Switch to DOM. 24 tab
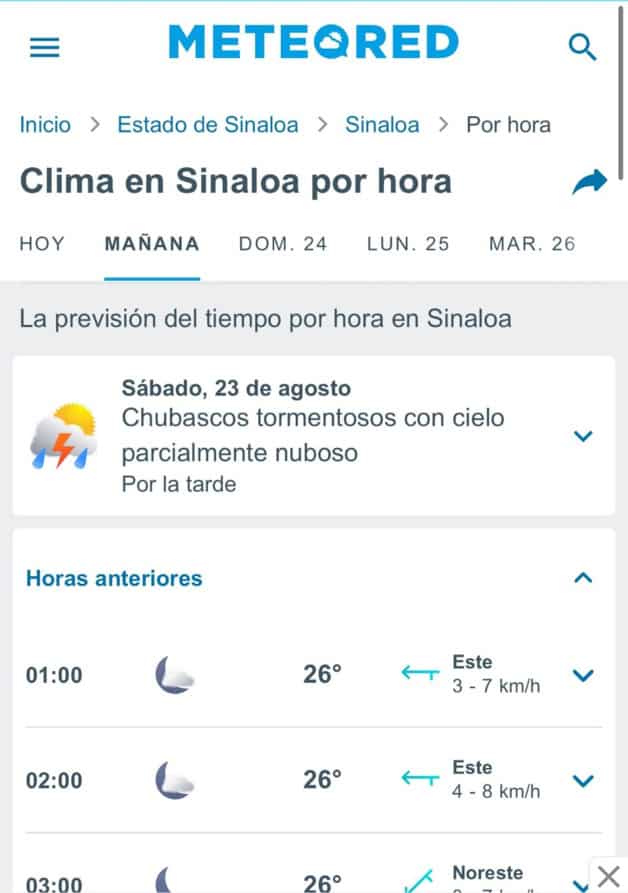 (283, 244)
